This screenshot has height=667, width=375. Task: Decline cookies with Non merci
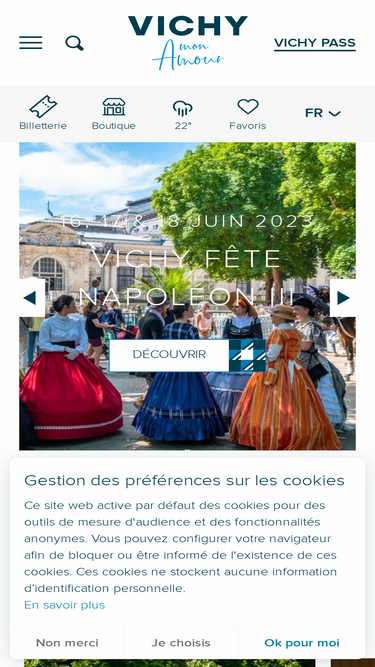[67, 642]
